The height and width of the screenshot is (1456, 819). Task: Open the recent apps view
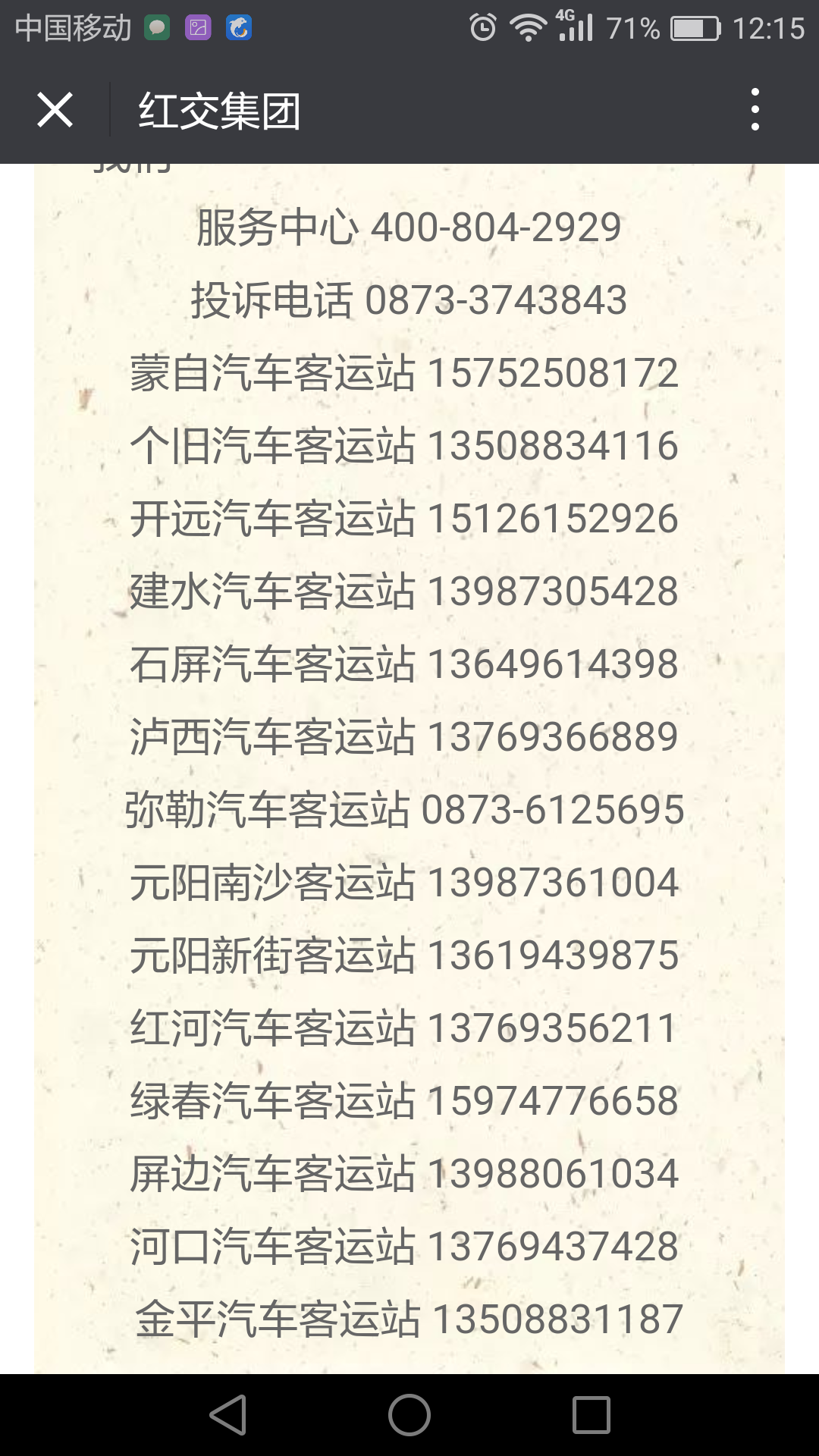point(591,1415)
